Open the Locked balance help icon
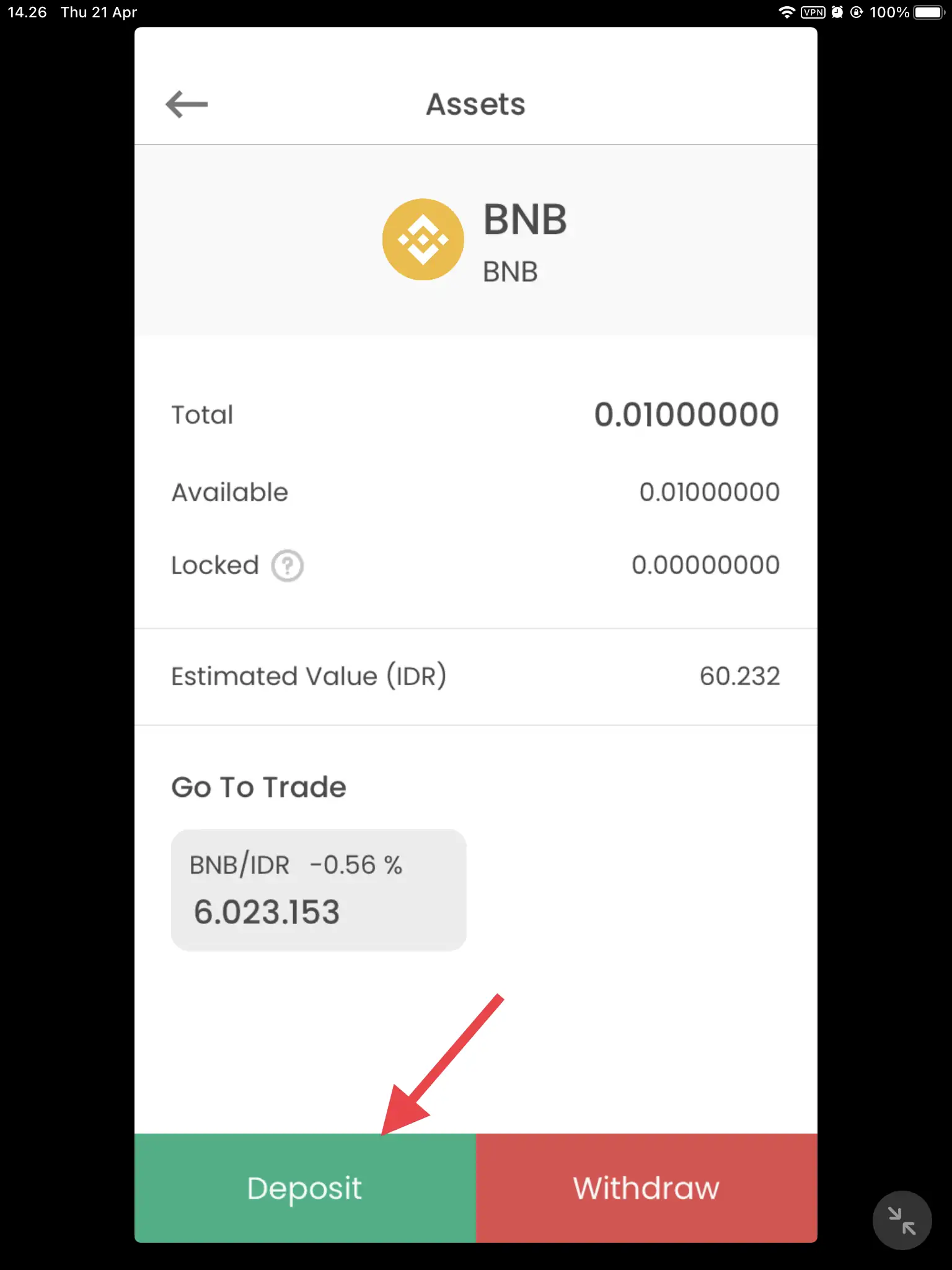 point(287,565)
